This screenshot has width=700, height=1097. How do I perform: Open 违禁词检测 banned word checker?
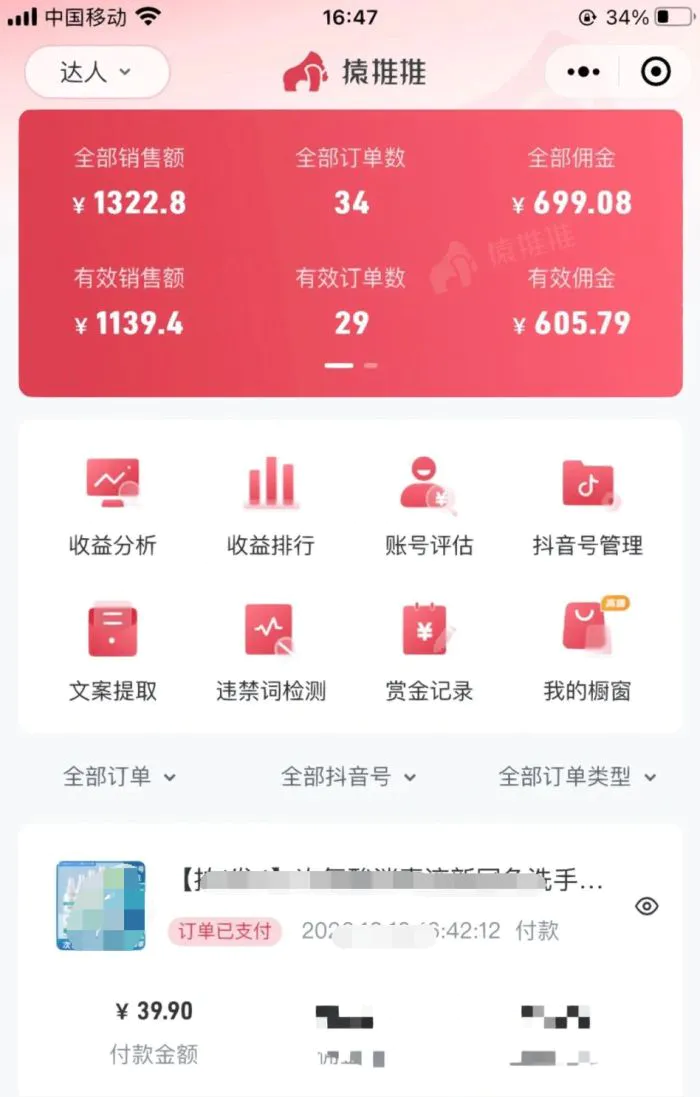[271, 650]
